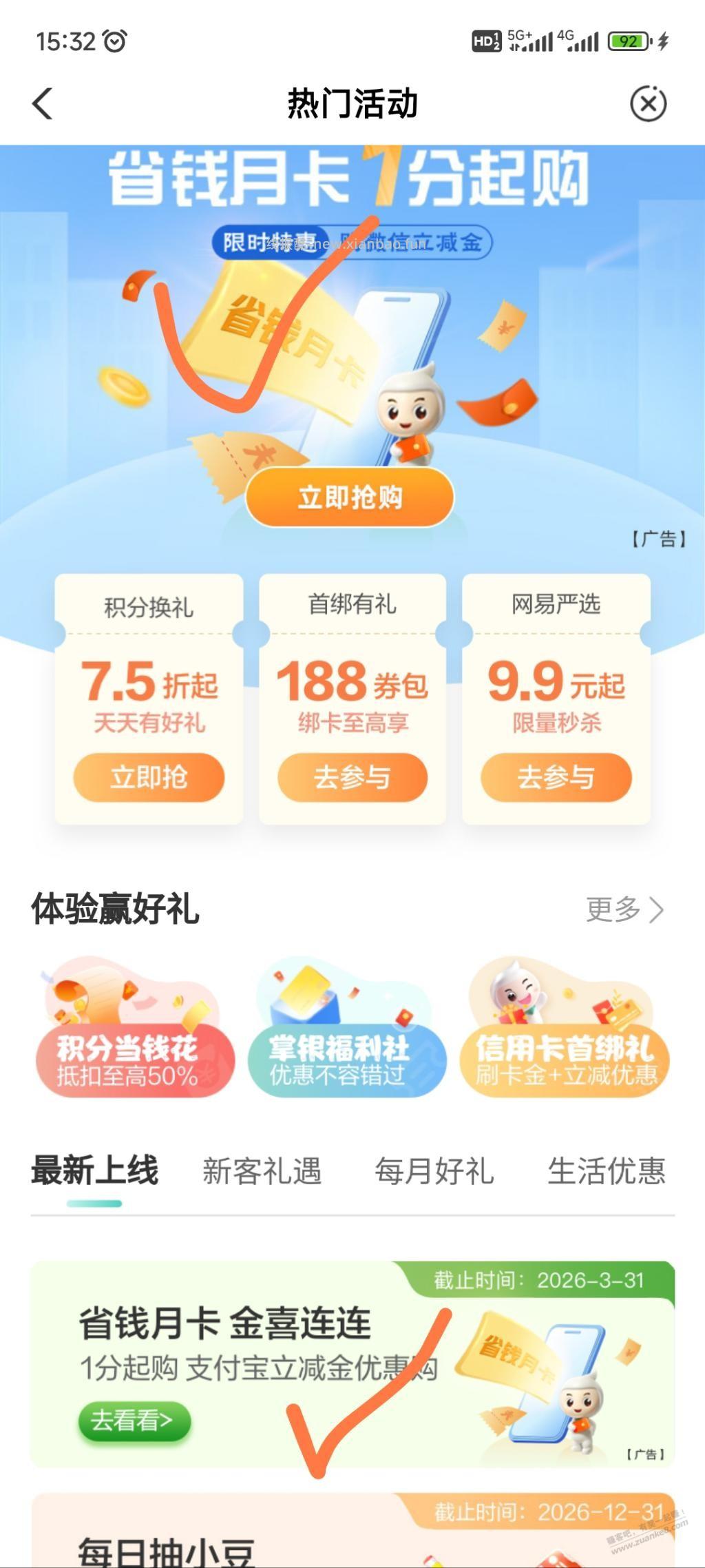
Task: Tap 去参与 under 首绑有礼 188券包
Action: tap(352, 776)
